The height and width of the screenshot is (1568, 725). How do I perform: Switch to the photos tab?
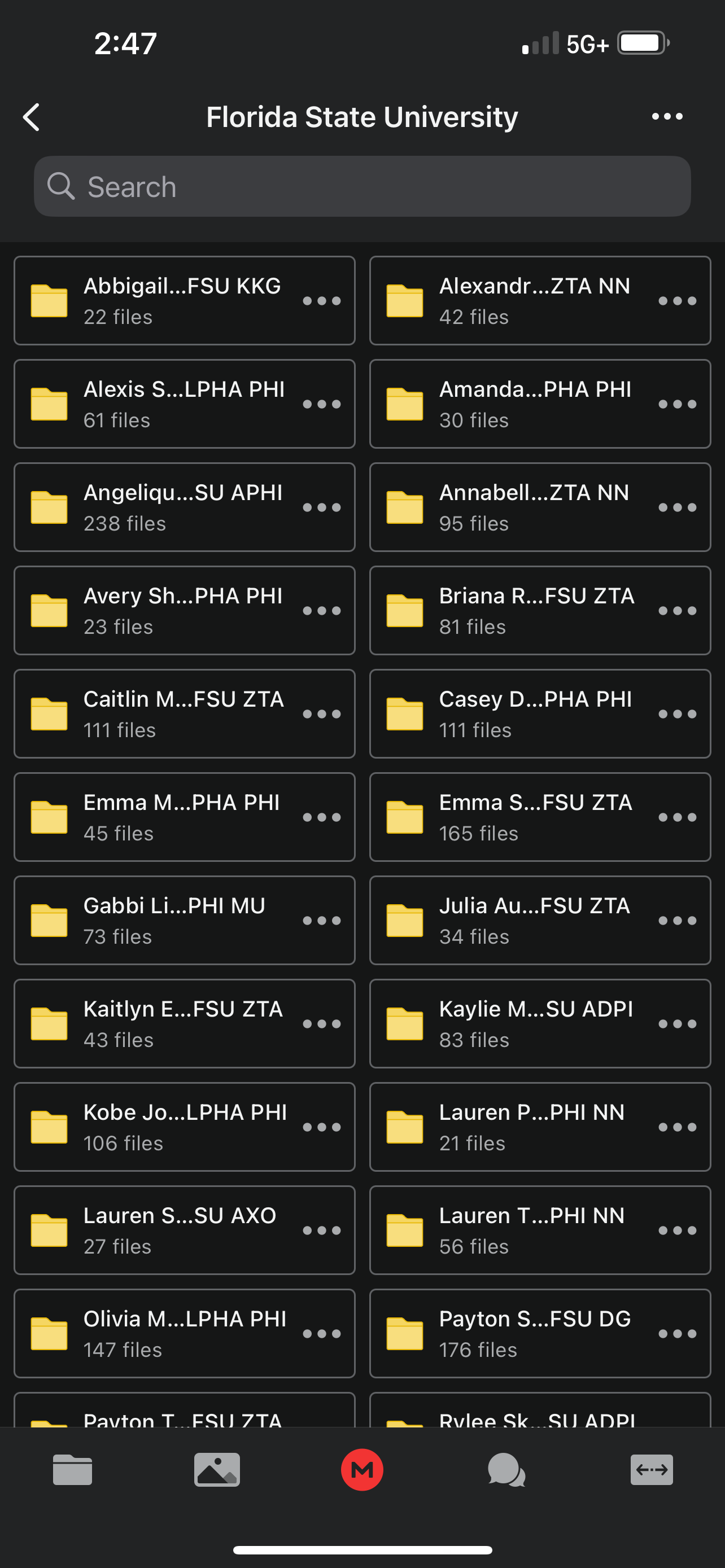click(x=217, y=1470)
